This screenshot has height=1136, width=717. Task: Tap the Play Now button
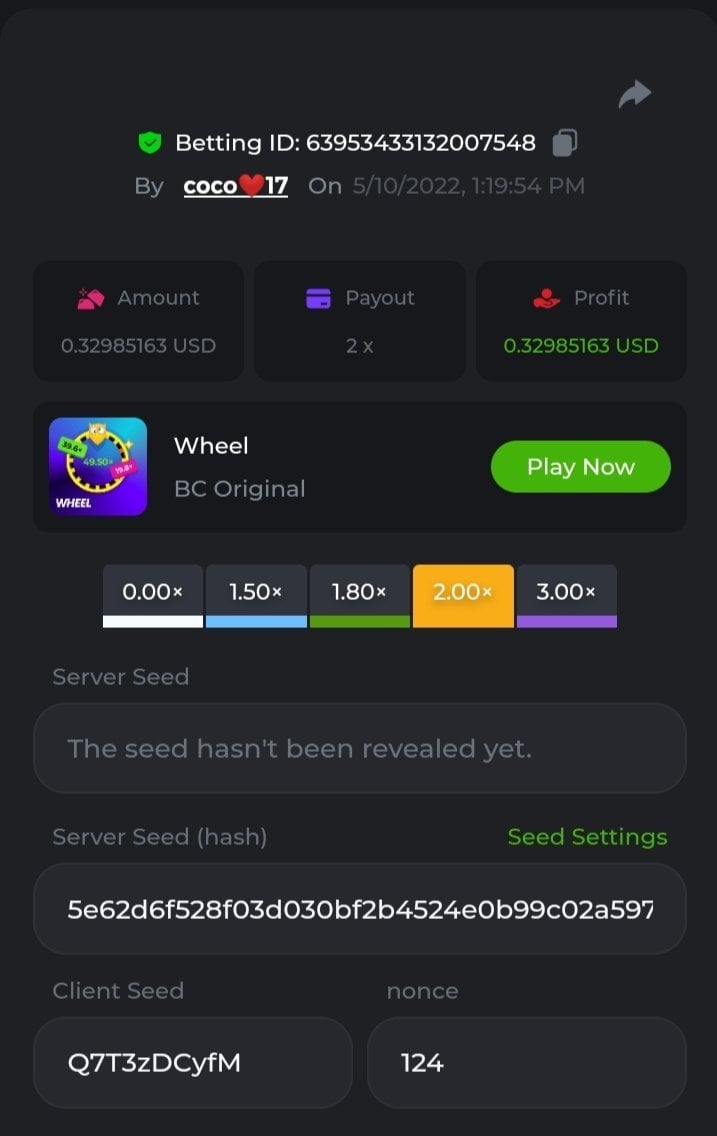pyautogui.click(x=580, y=467)
